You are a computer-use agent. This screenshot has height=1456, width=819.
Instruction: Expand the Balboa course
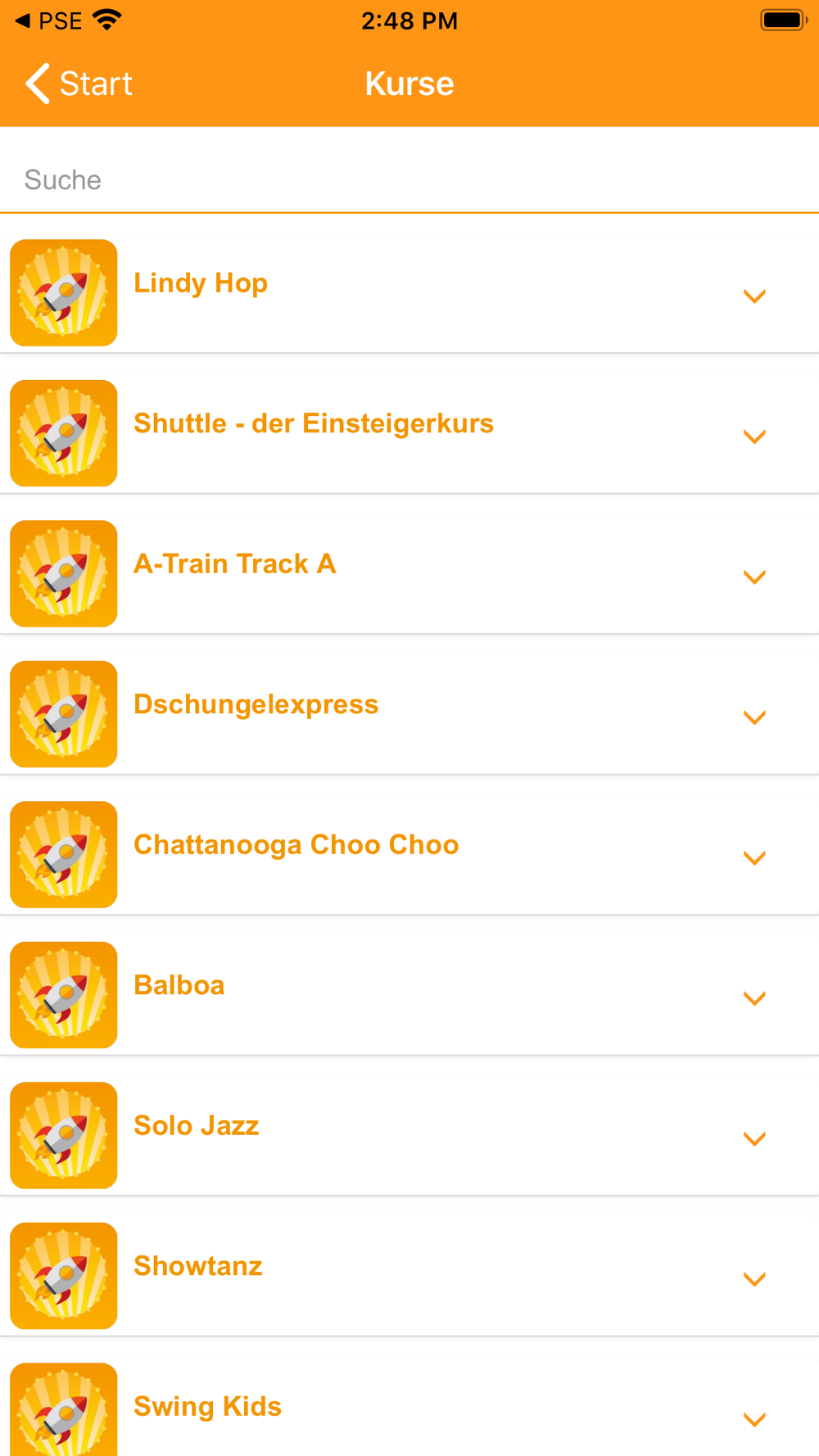tap(754, 998)
